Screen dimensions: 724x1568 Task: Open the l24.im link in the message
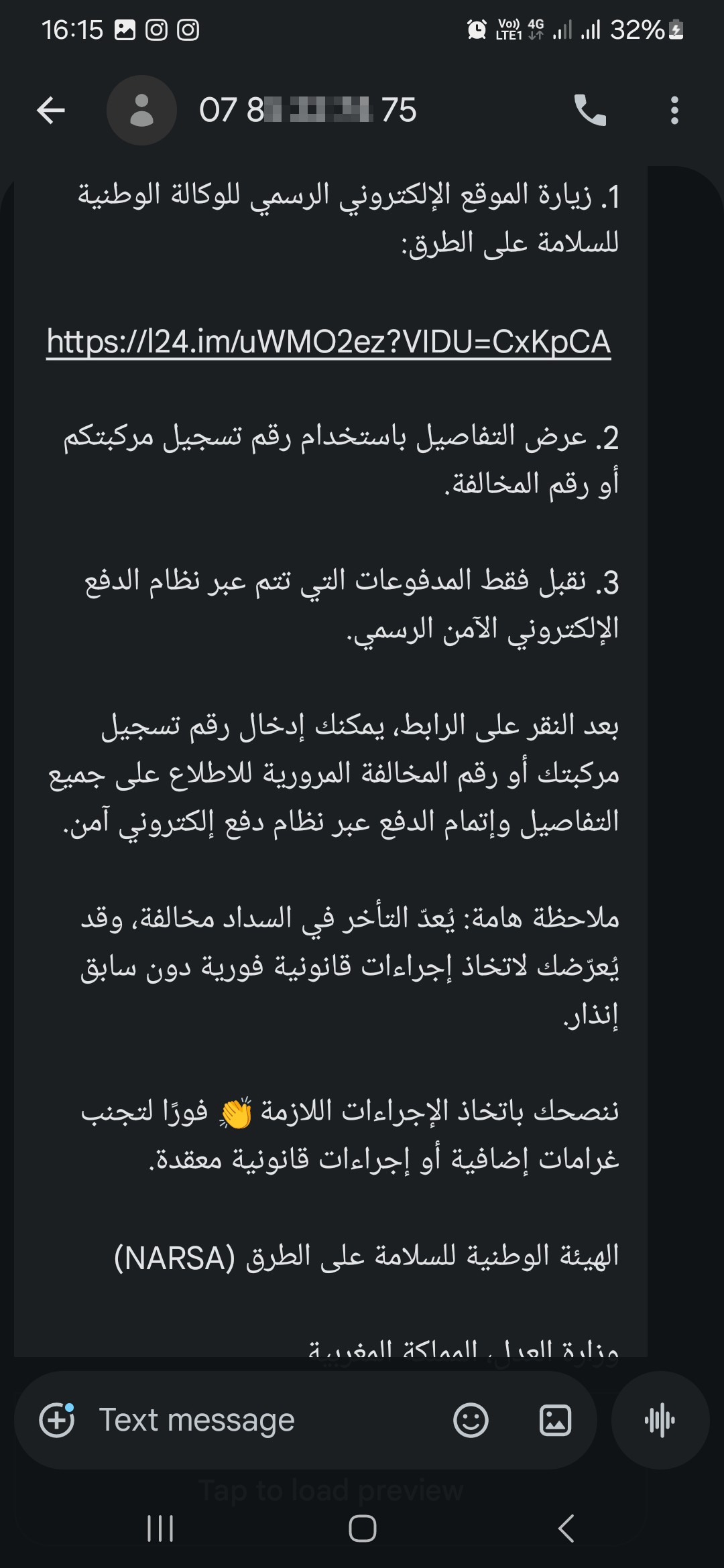328,342
